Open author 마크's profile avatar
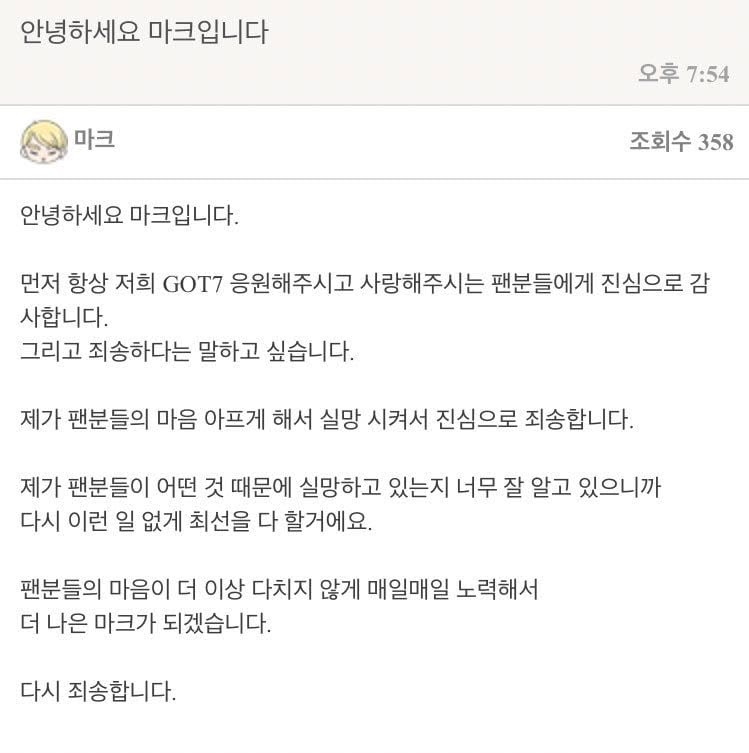The width and height of the screenshot is (749, 753). pos(43,141)
